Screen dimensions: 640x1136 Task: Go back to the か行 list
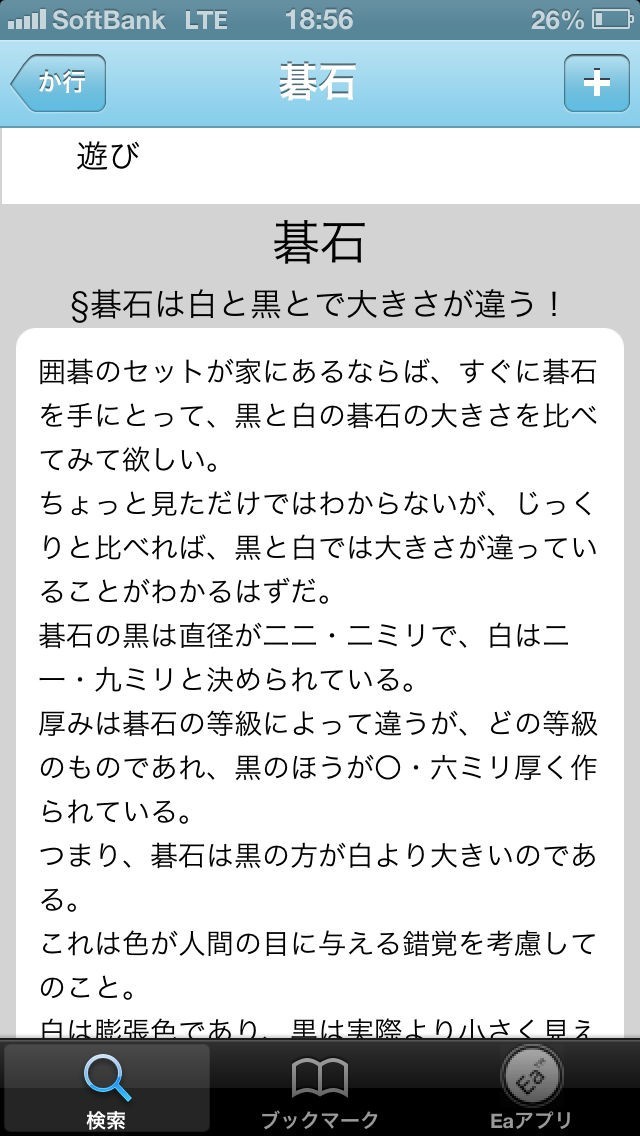pos(59,83)
